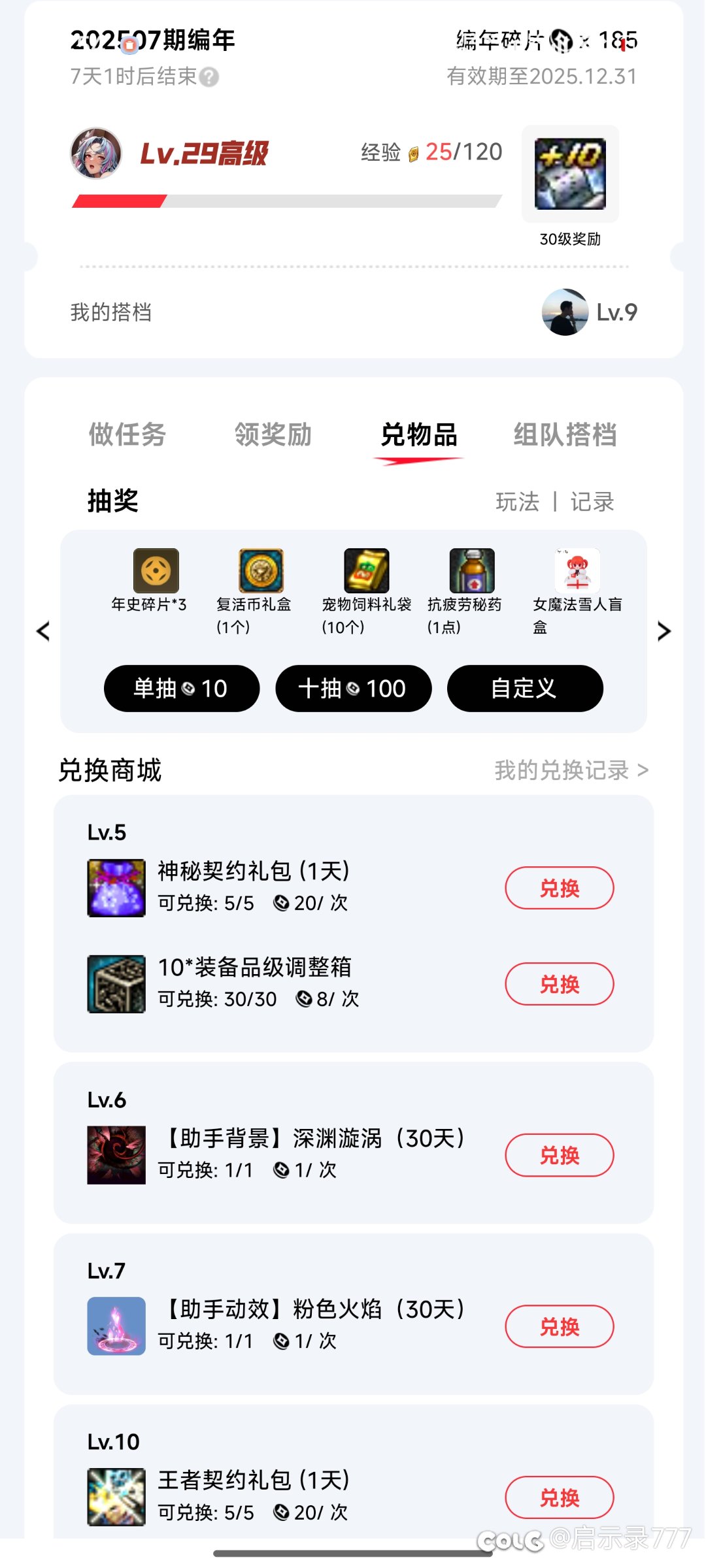The image size is (706, 1568).
Task: Open partner Lv.9 avatar
Action: pos(566,312)
